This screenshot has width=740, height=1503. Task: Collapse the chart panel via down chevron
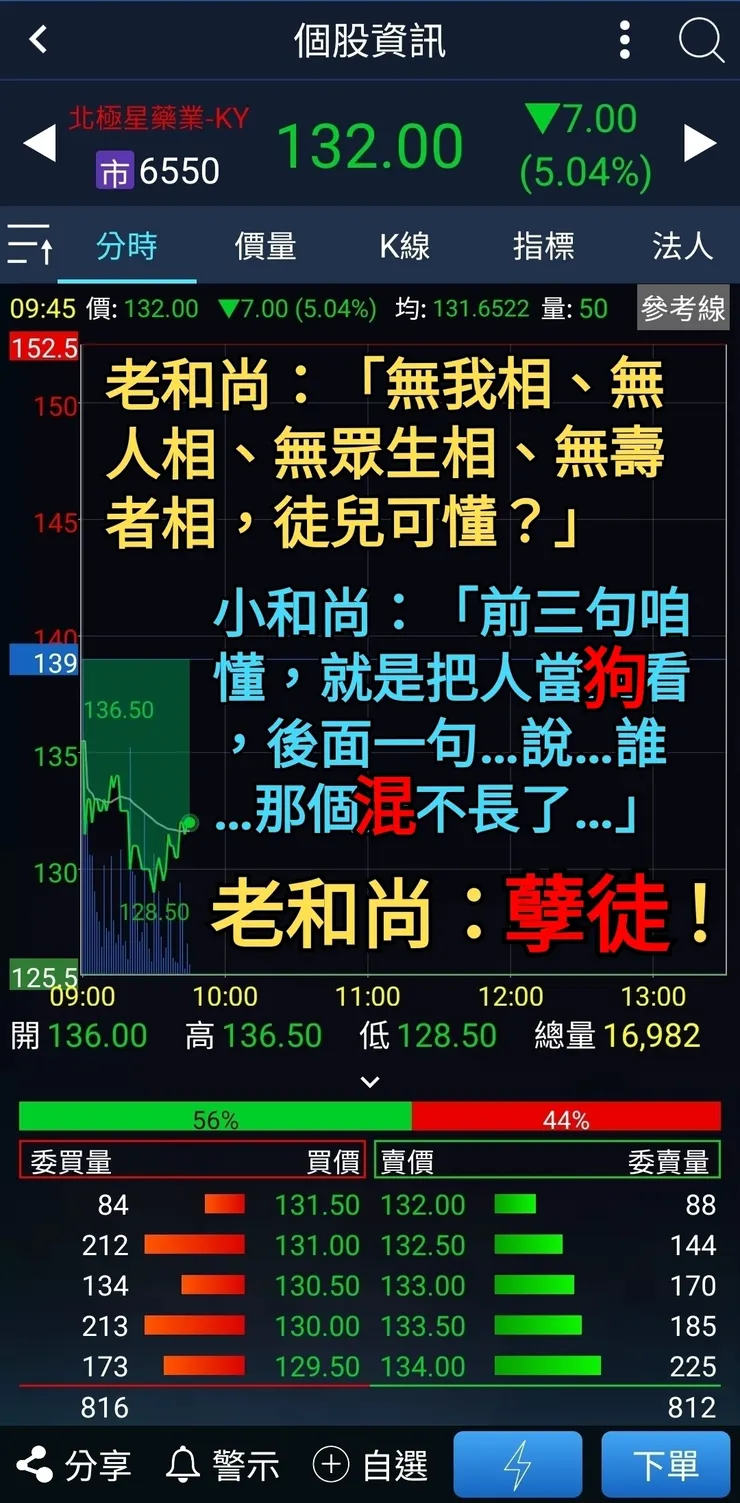[x=369, y=1082]
